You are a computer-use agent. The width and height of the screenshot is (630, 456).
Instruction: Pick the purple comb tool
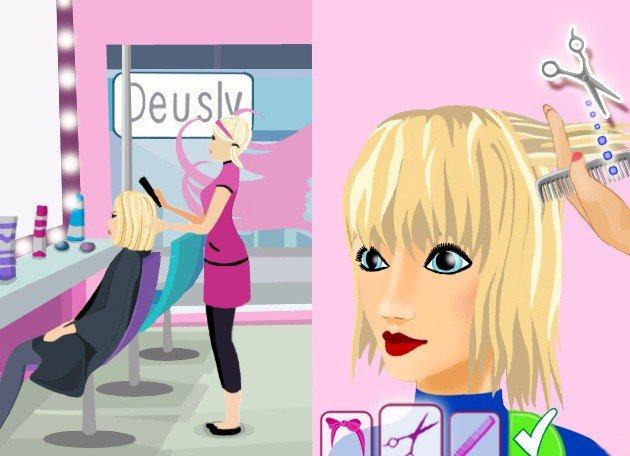point(474,436)
